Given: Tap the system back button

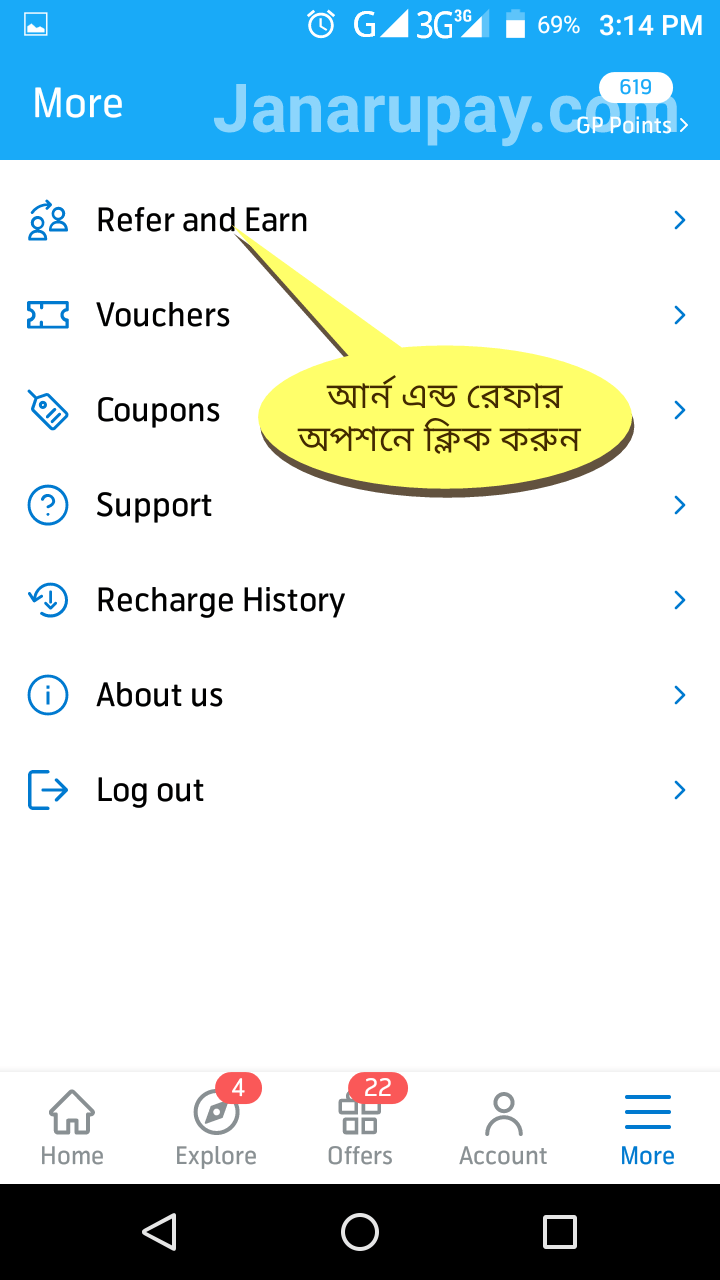Looking at the screenshot, I should tap(160, 1232).
